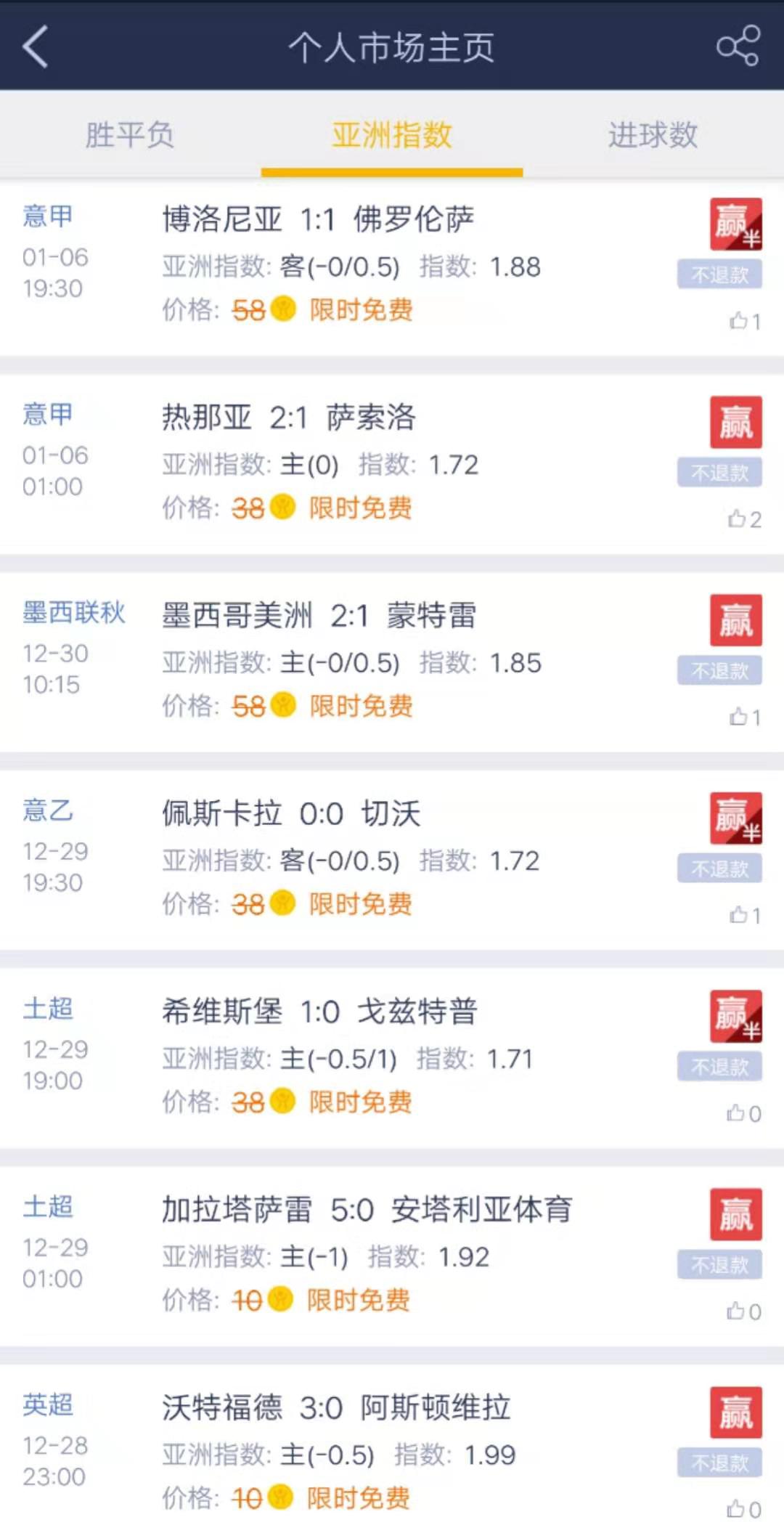784x1533 pixels.
Task: Select the 亚洲指数 tab
Action: click(x=392, y=135)
